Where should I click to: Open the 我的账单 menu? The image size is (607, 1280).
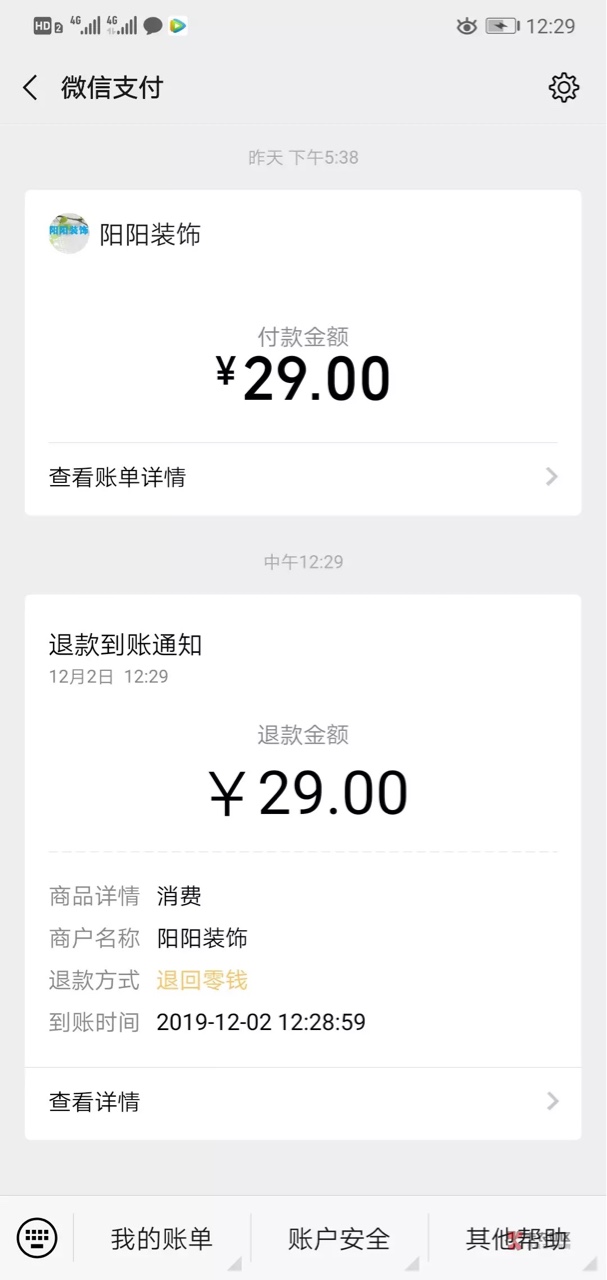162,1239
